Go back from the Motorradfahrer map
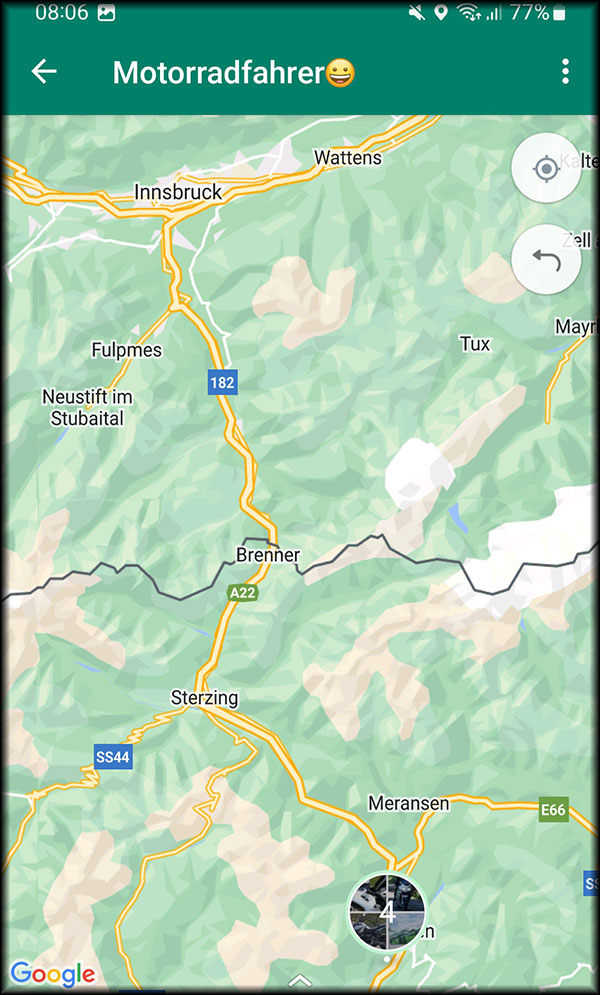Viewport: 600px width, 995px height. [44, 72]
